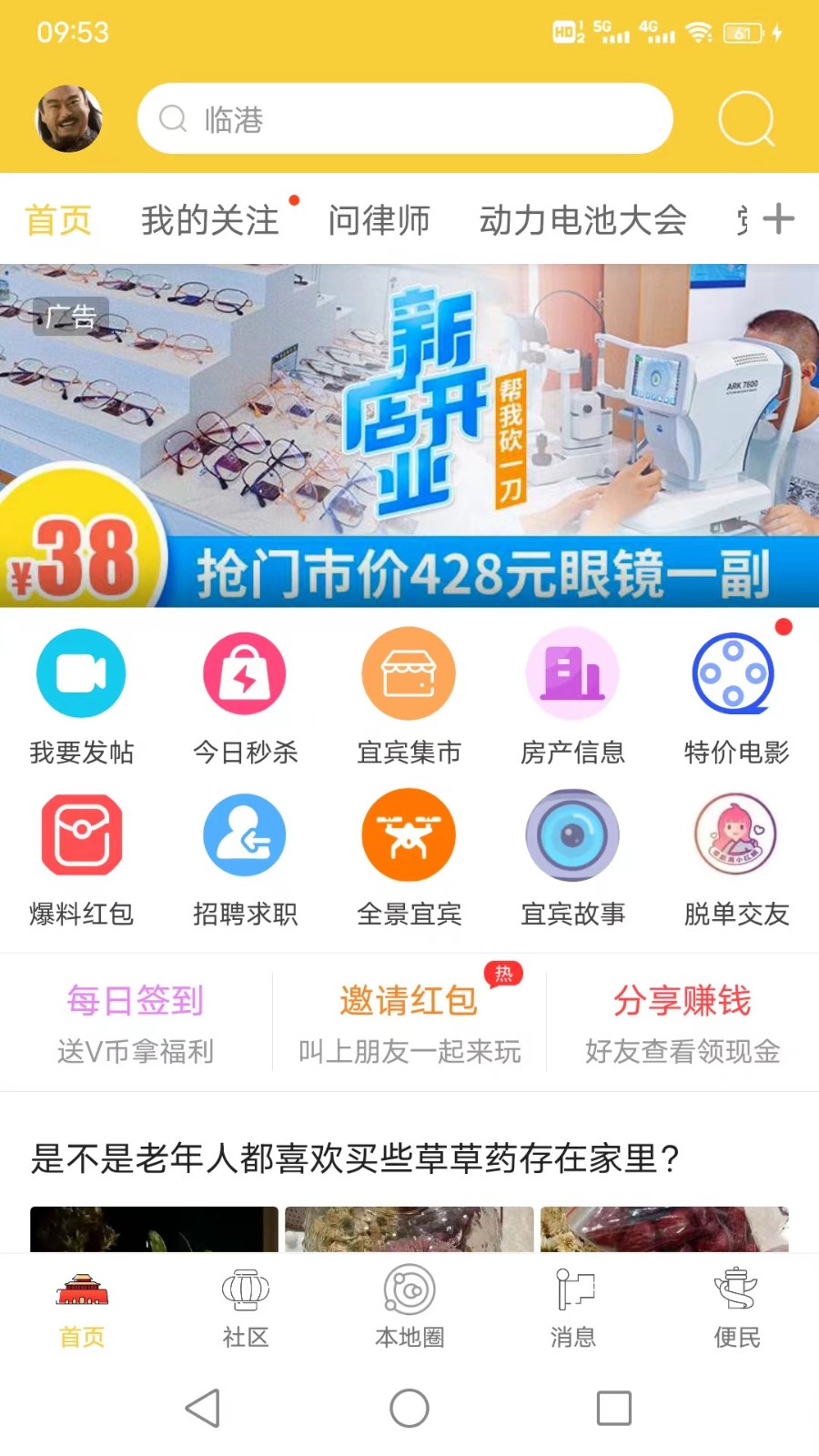
Task: Open the chat bubble icon in header
Action: [x=746, y=119]
